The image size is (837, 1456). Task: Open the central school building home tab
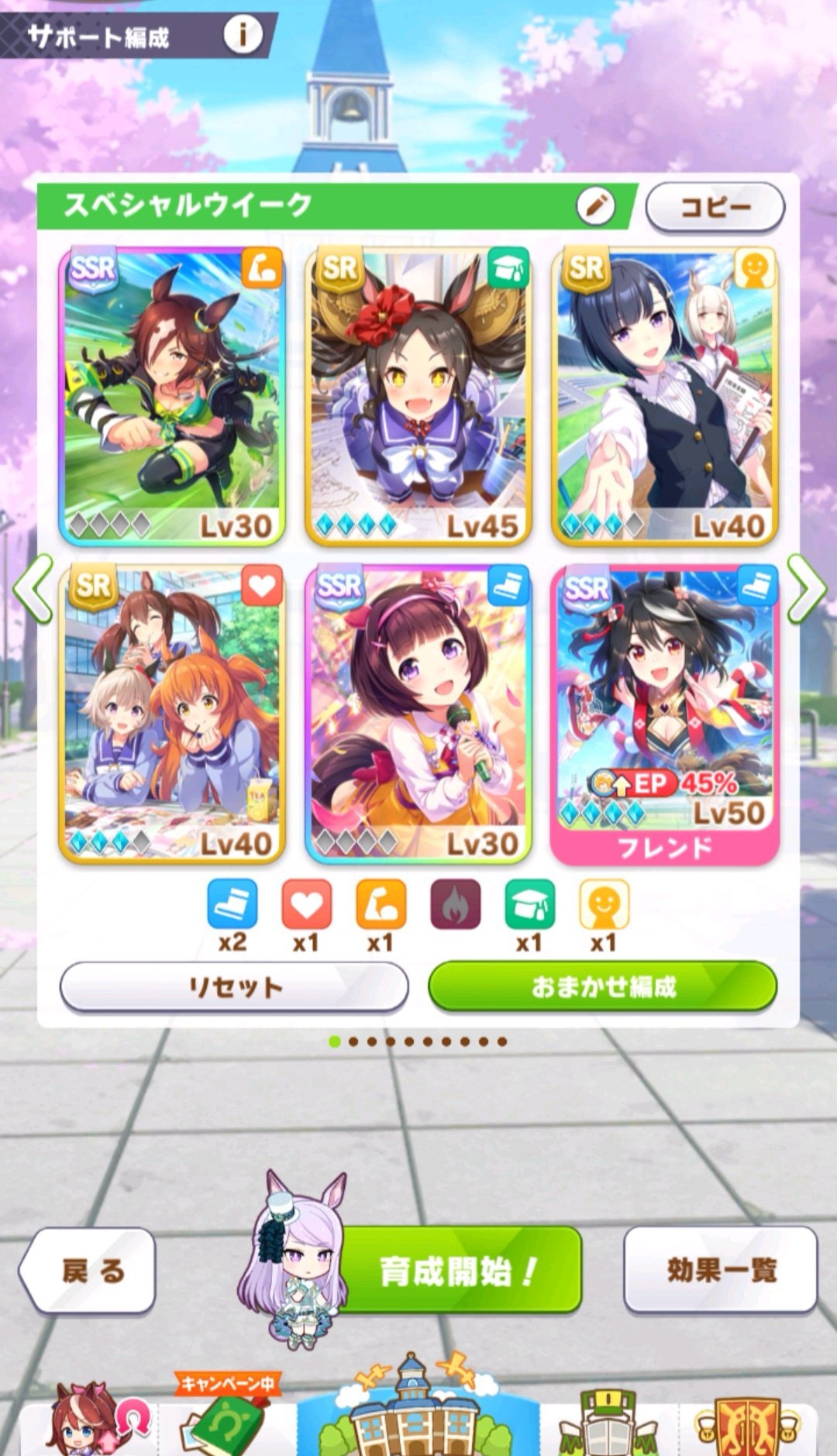pyautogui.click(x=417, y=1410)
